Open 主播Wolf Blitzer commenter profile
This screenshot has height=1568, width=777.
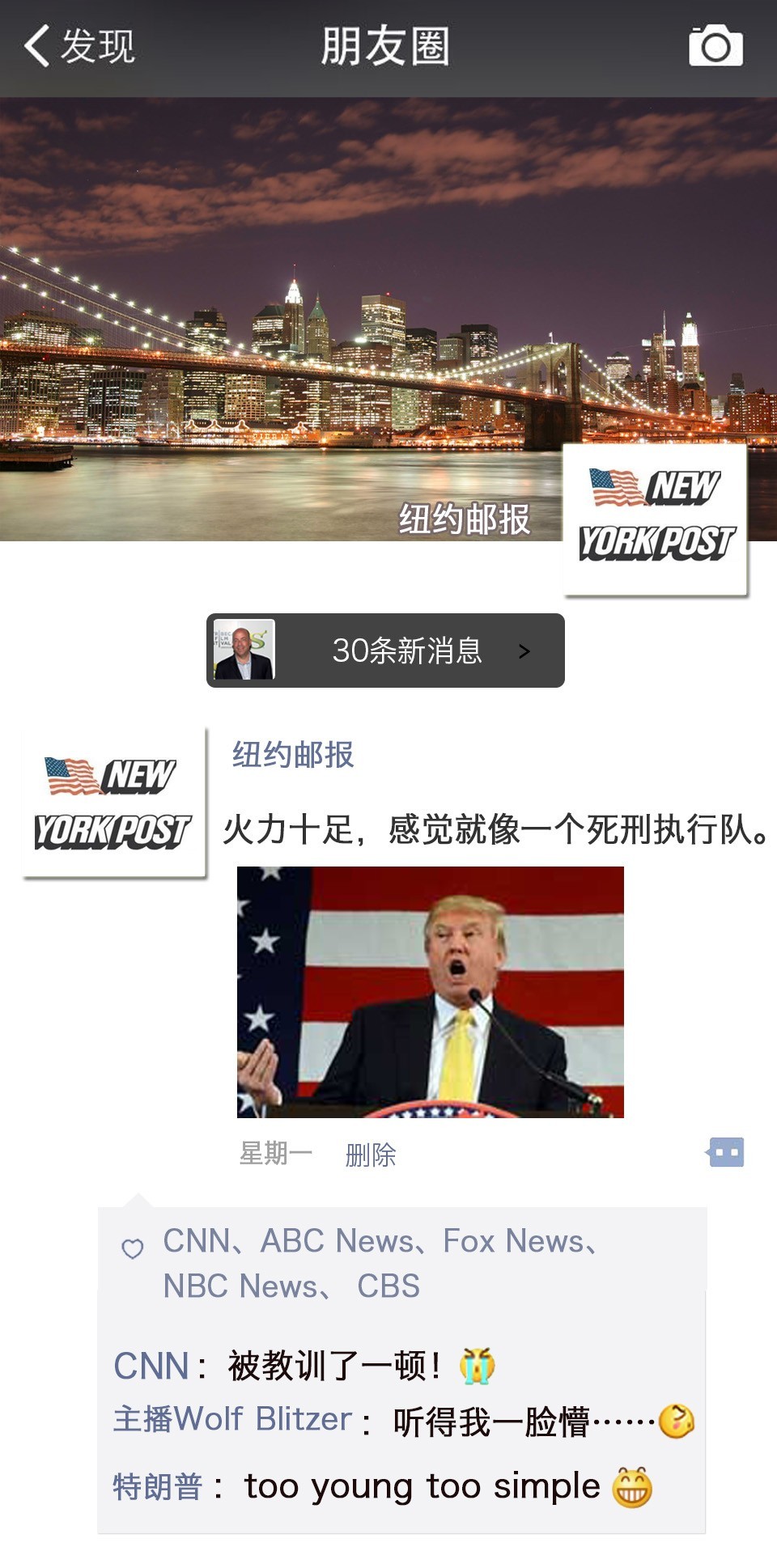tap(232, 1419)
